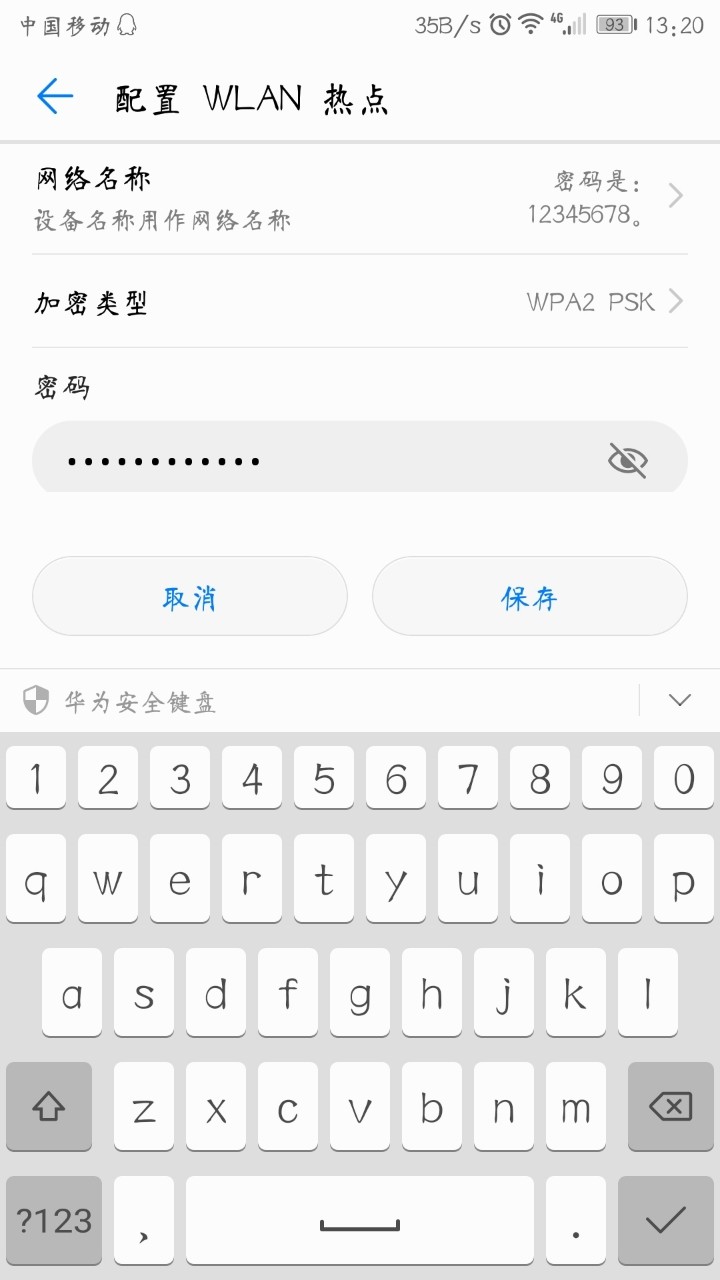This screenshot has height=1280, width=720.
Task: Switch to symbols with the ?123 key
Action: [52, 1221]
